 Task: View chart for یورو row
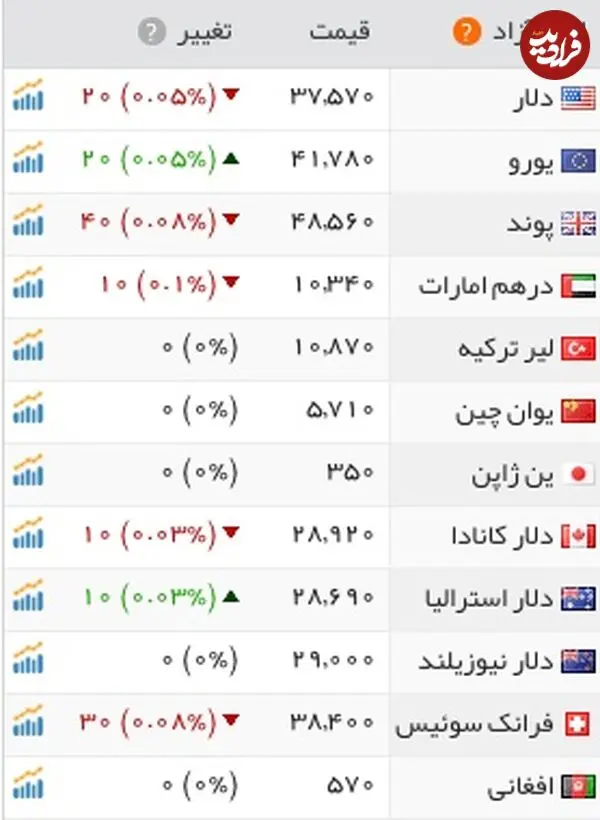(x=28, y=157)
